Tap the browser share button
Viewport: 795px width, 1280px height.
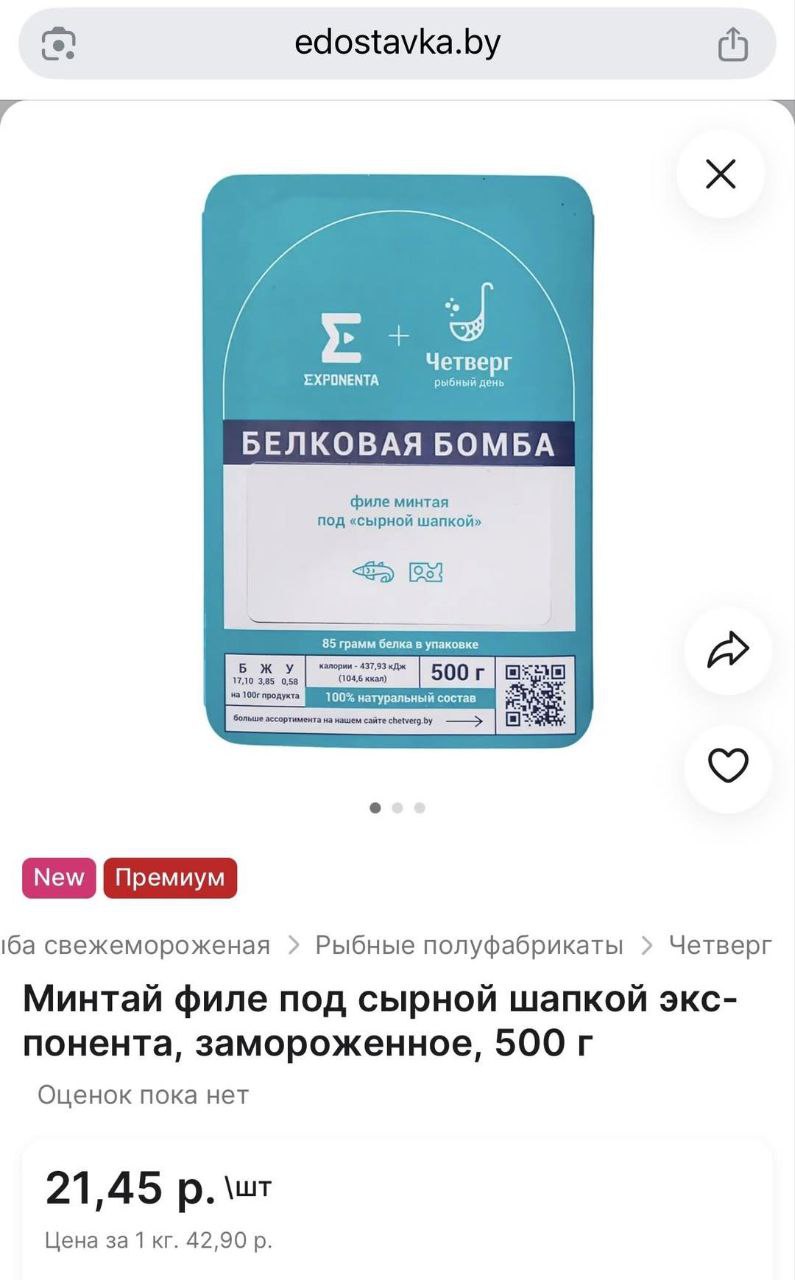point(733,44)
